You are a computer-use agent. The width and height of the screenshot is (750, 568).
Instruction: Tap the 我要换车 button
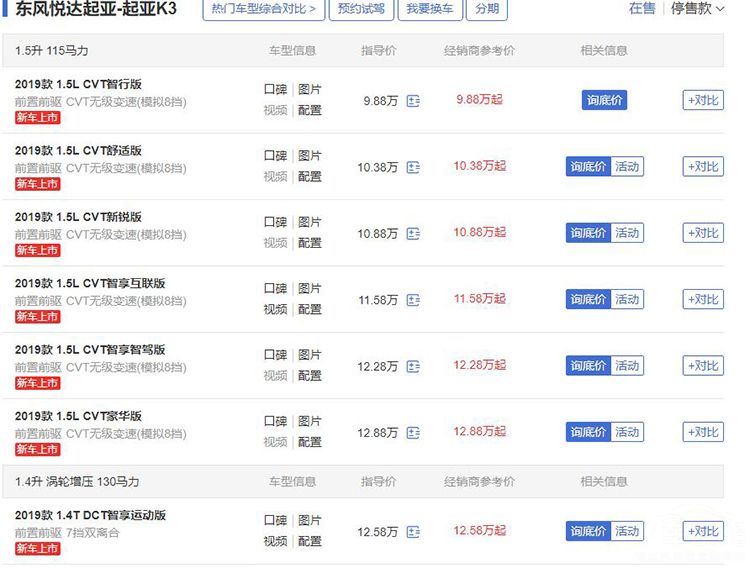click(x=430, y=9)
